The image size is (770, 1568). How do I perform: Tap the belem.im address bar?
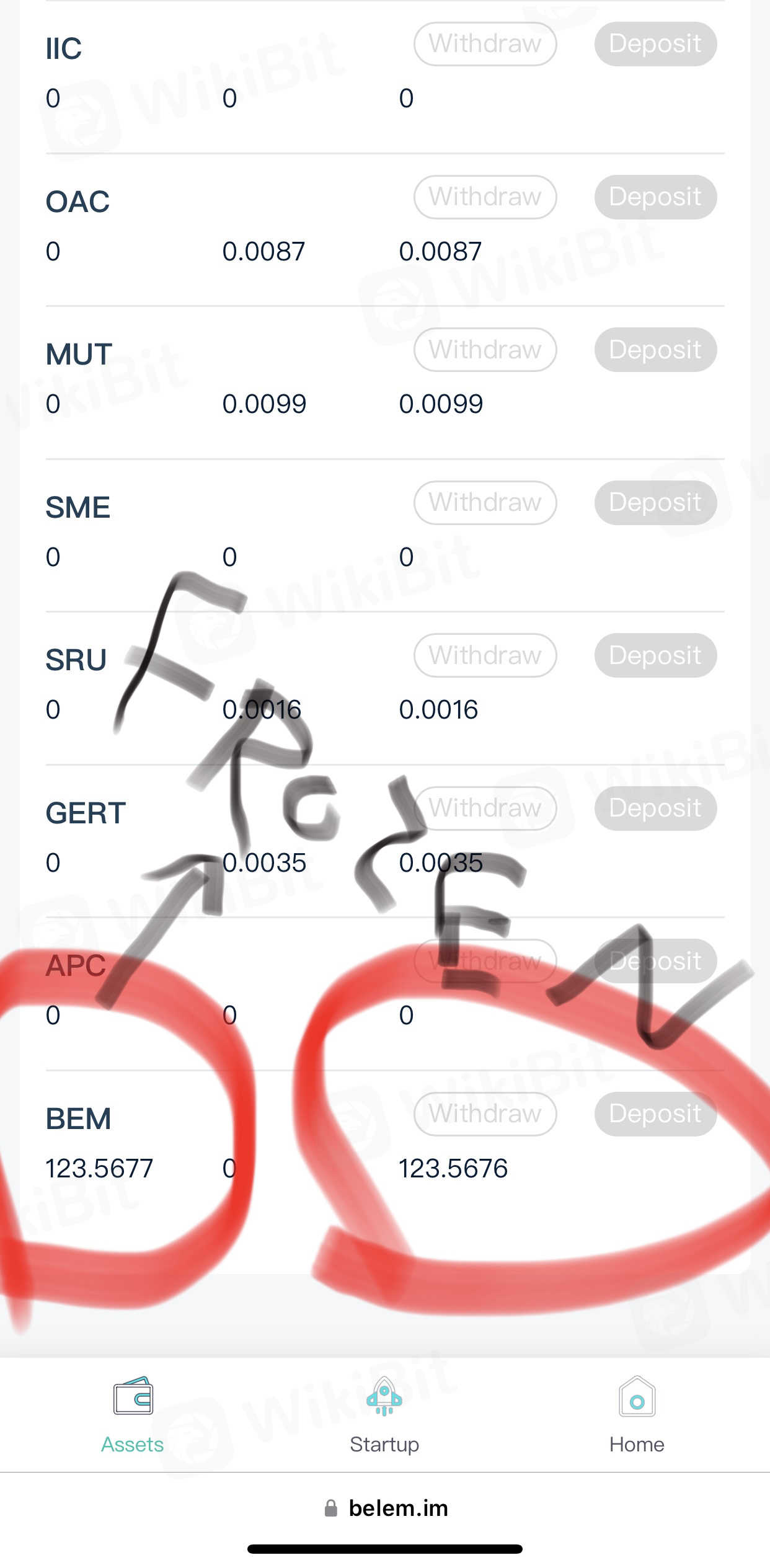pyautogui.click(x=386, y=1508)
